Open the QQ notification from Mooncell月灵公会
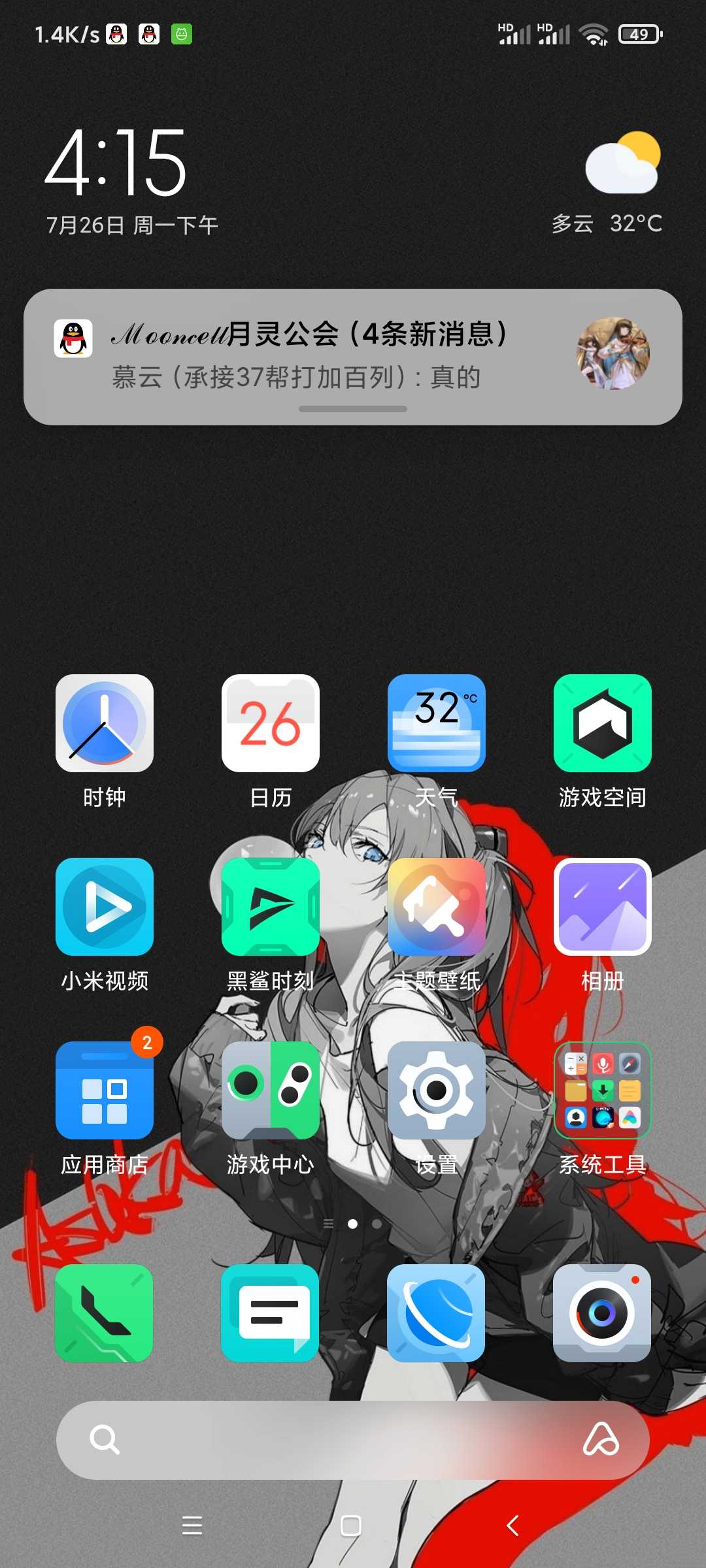 coord(353,357)
